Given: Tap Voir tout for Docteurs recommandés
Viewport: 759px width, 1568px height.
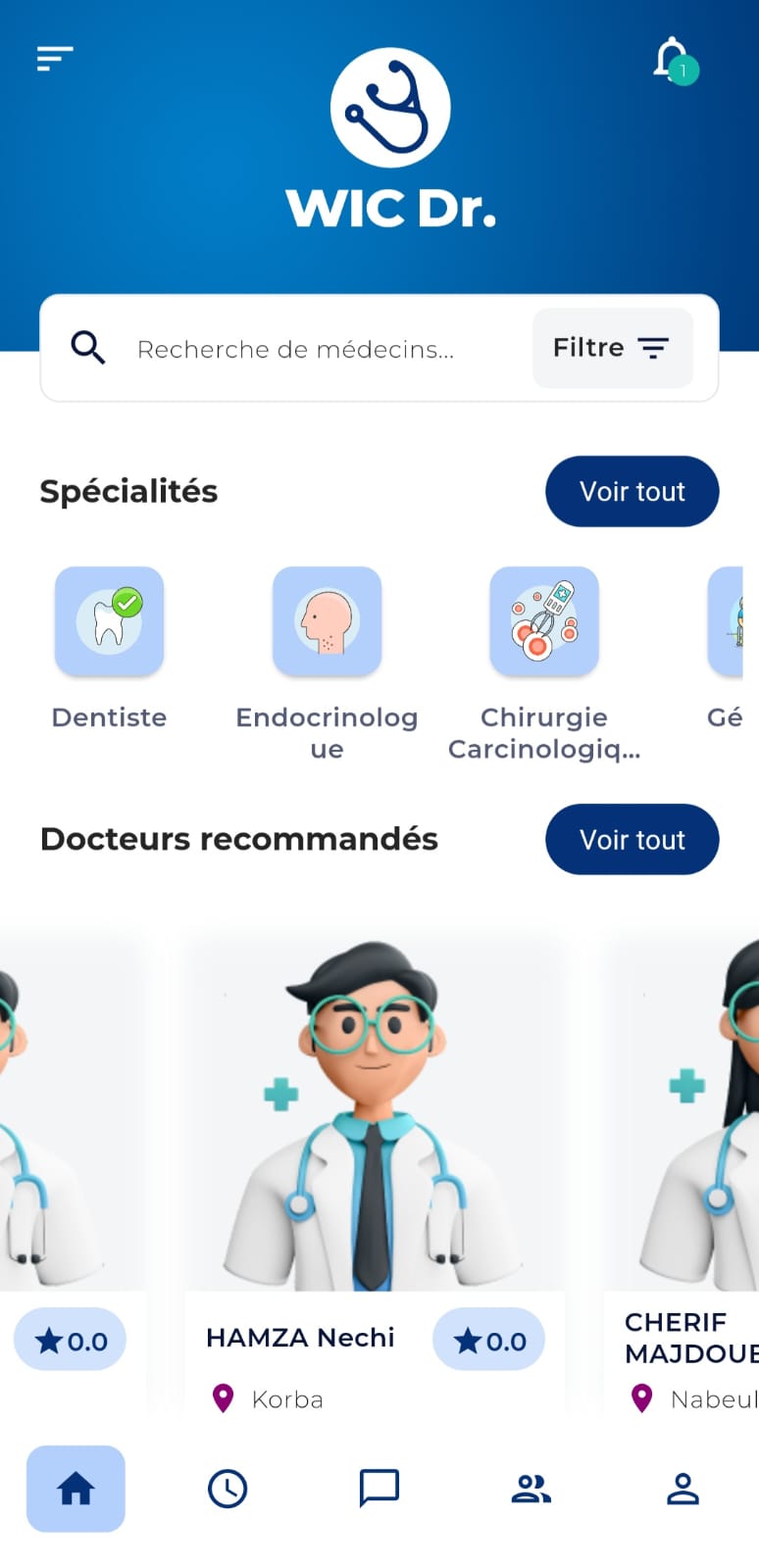Looking at the screenshot, I should [632, 839].
